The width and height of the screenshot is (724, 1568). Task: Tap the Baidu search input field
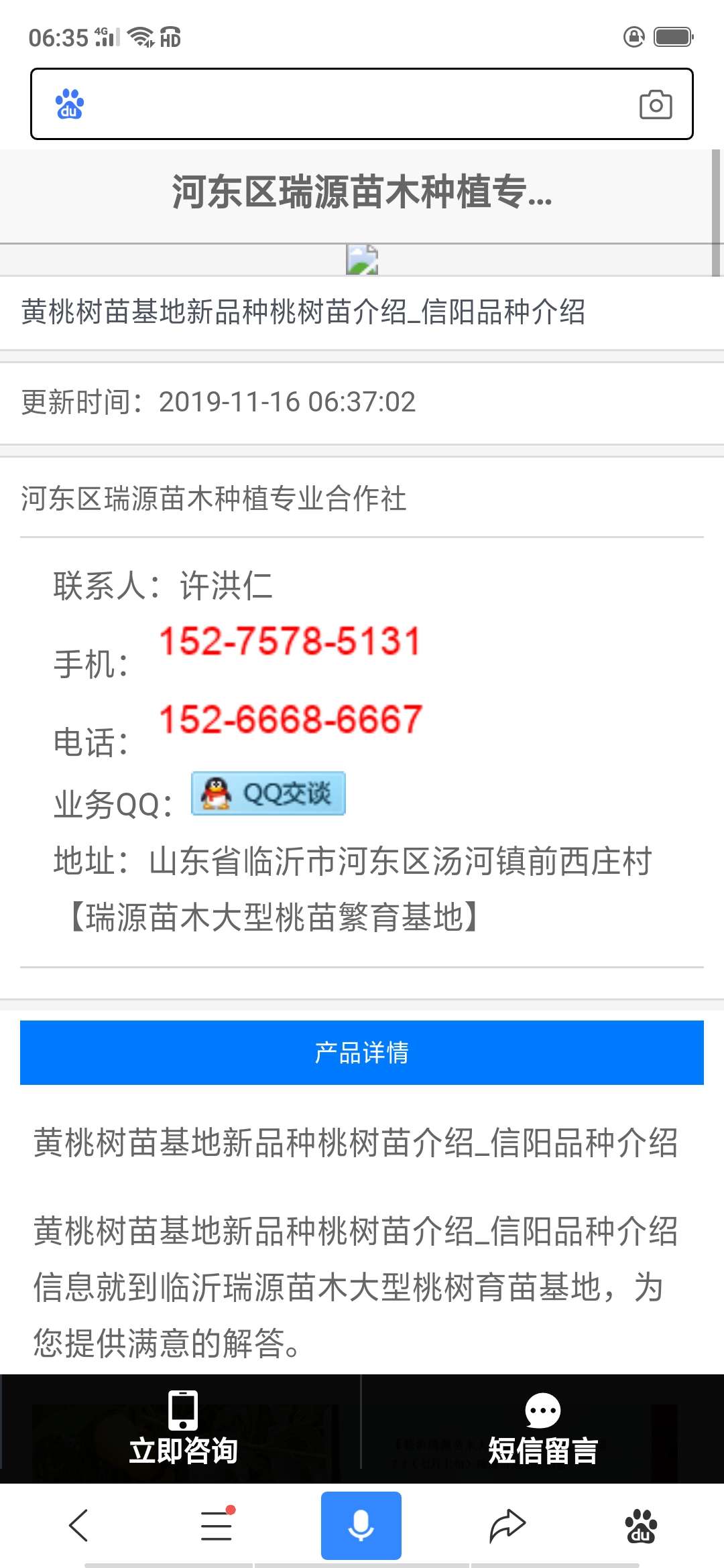pos(355,105)
